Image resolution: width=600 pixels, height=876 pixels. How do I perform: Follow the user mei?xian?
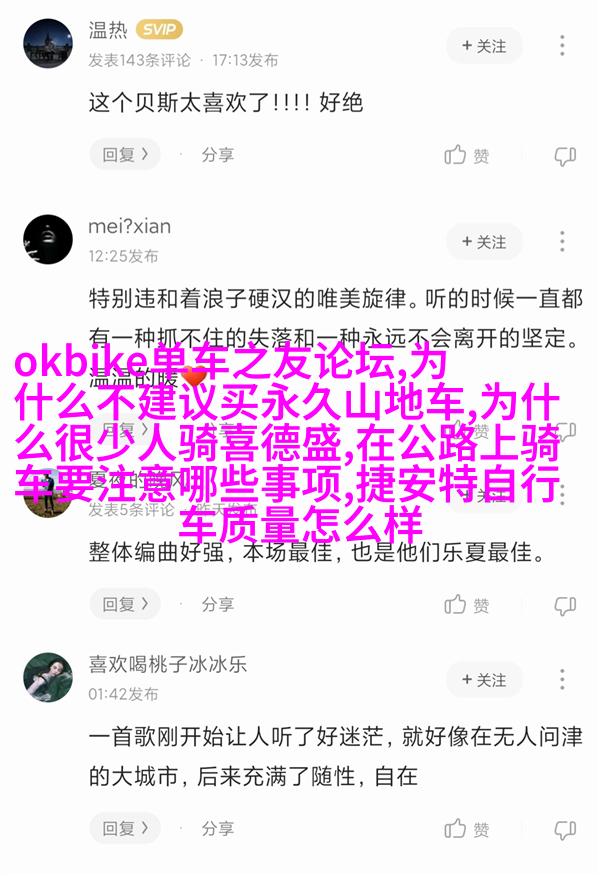484,242
